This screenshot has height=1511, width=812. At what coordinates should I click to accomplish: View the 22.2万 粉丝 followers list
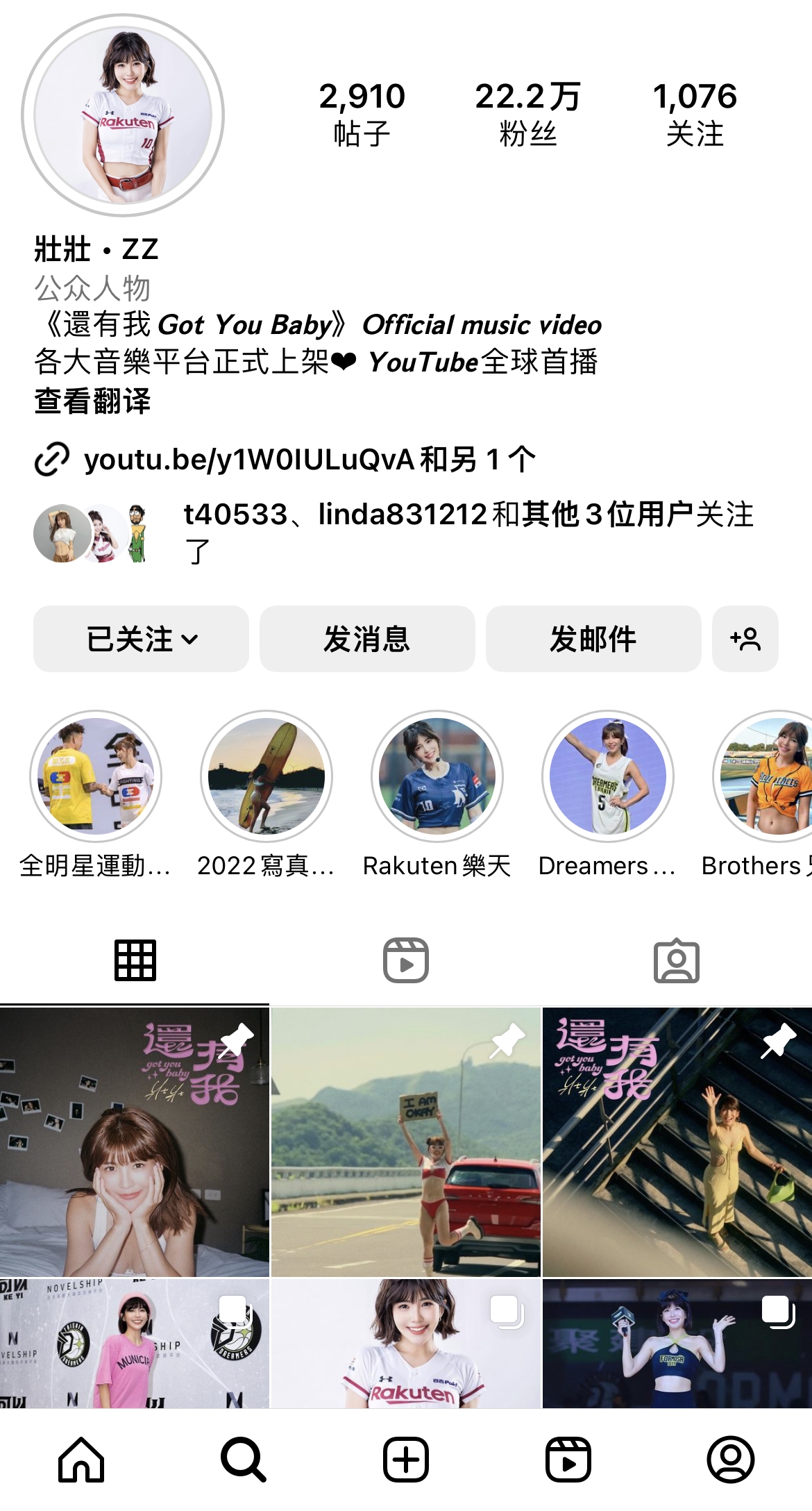[x=527, y=114]
